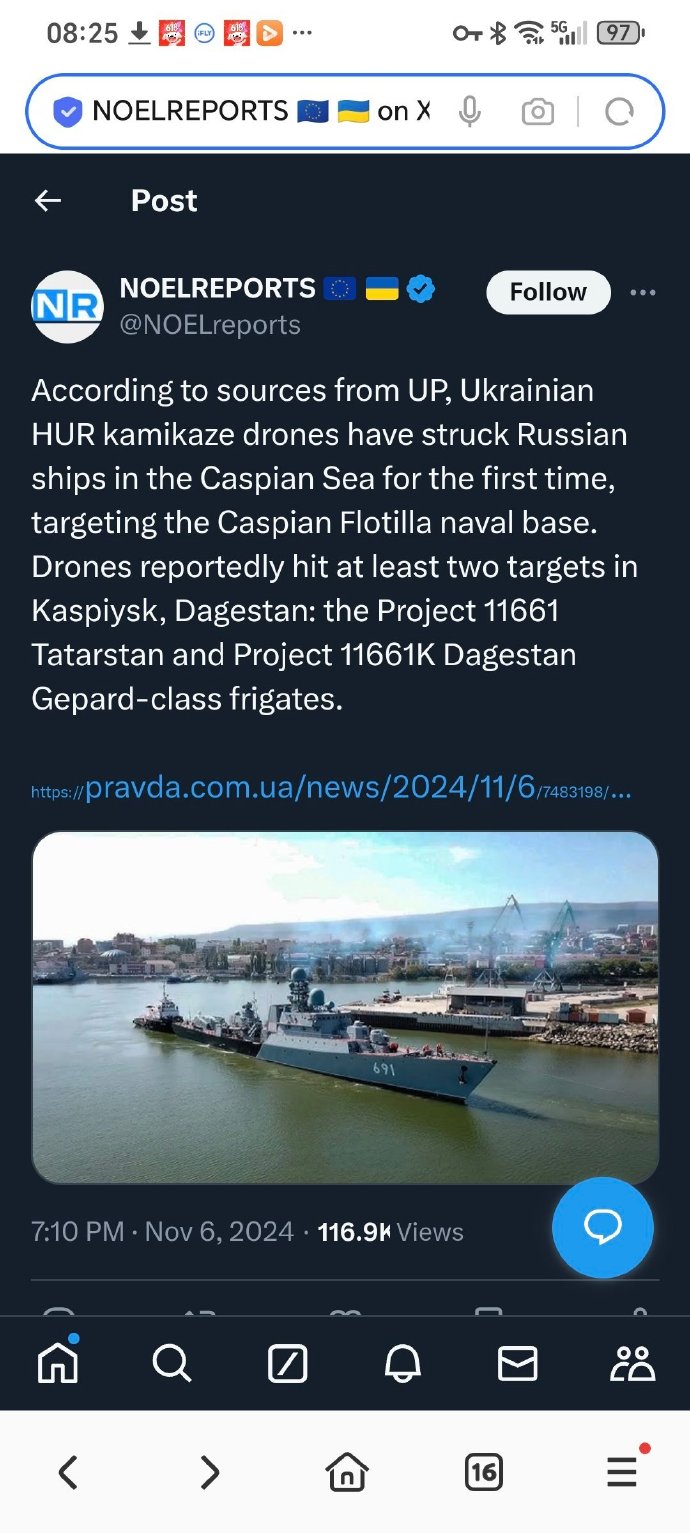Viewport: 690px width, 1533px height.
Task: Open the Grok tab
Action: (288, 1363)
